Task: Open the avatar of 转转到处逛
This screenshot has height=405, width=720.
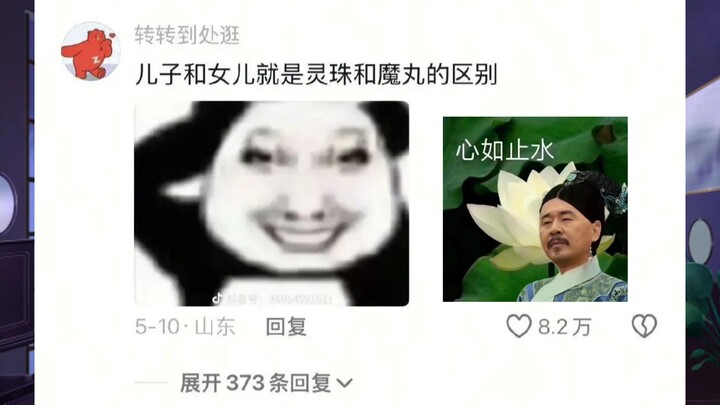Action: point(91,51)
